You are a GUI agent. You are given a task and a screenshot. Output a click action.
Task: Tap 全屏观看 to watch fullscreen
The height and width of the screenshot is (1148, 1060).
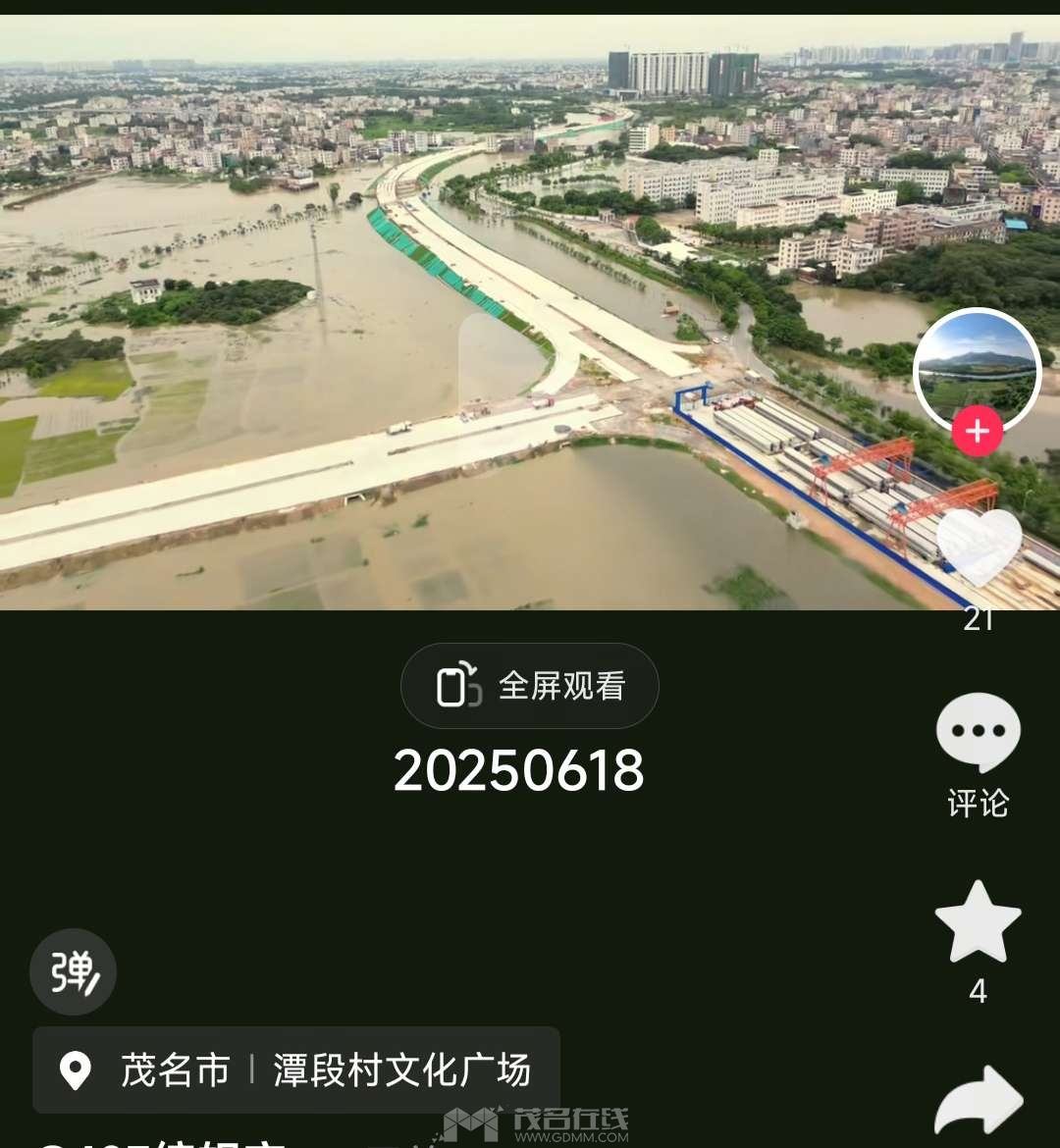point(530,686)
